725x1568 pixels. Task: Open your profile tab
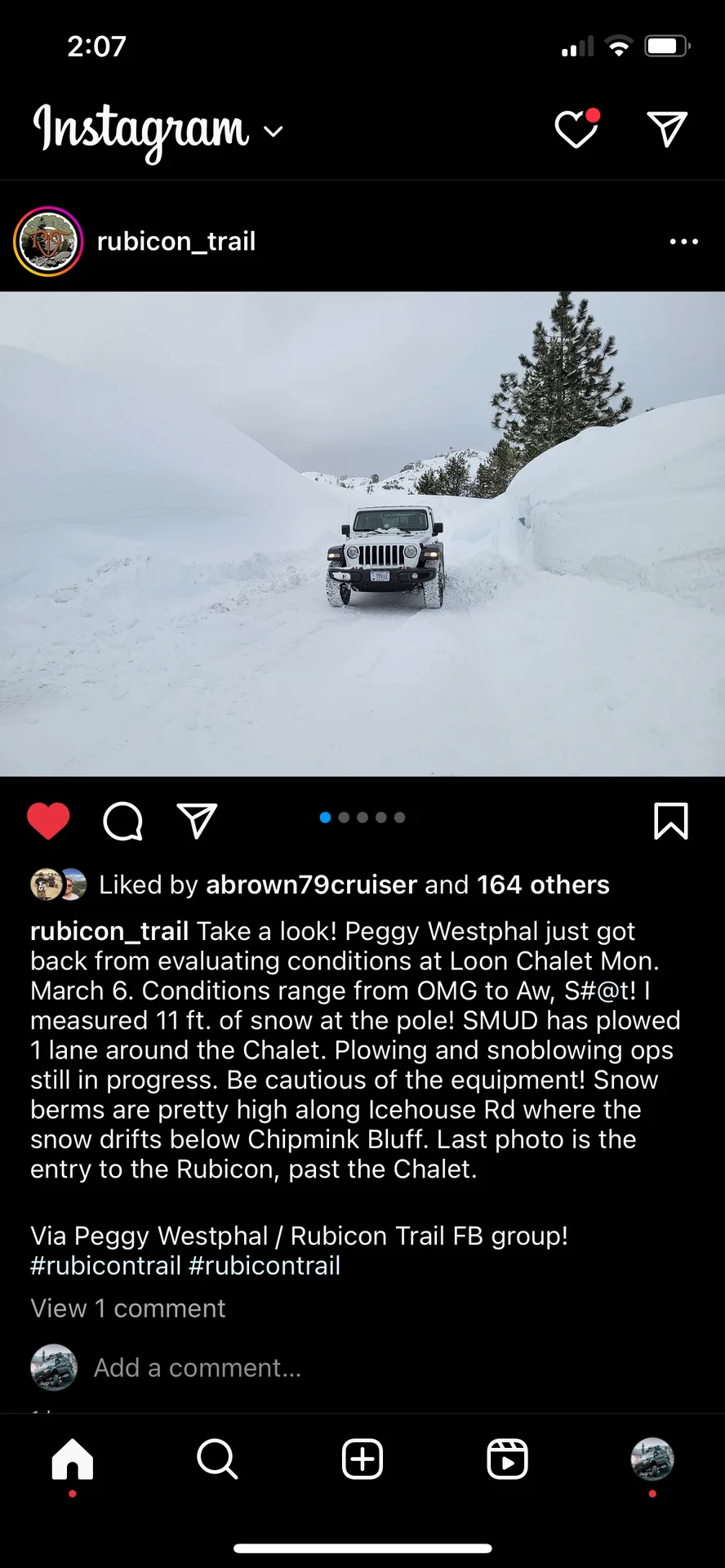click(652, 1459)
